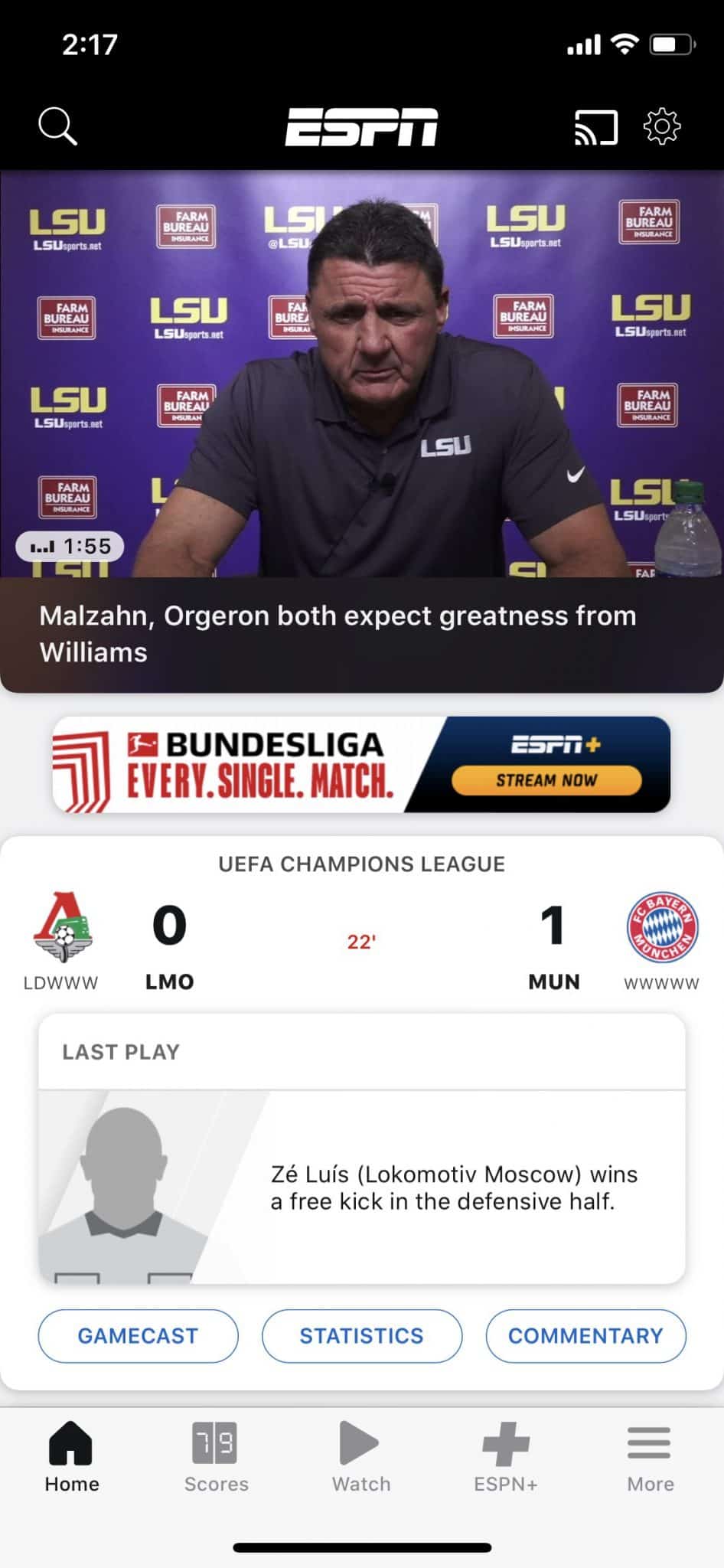Open the search icon
The width and height of the screenshot is (724, 1568).
click(58, 126)
